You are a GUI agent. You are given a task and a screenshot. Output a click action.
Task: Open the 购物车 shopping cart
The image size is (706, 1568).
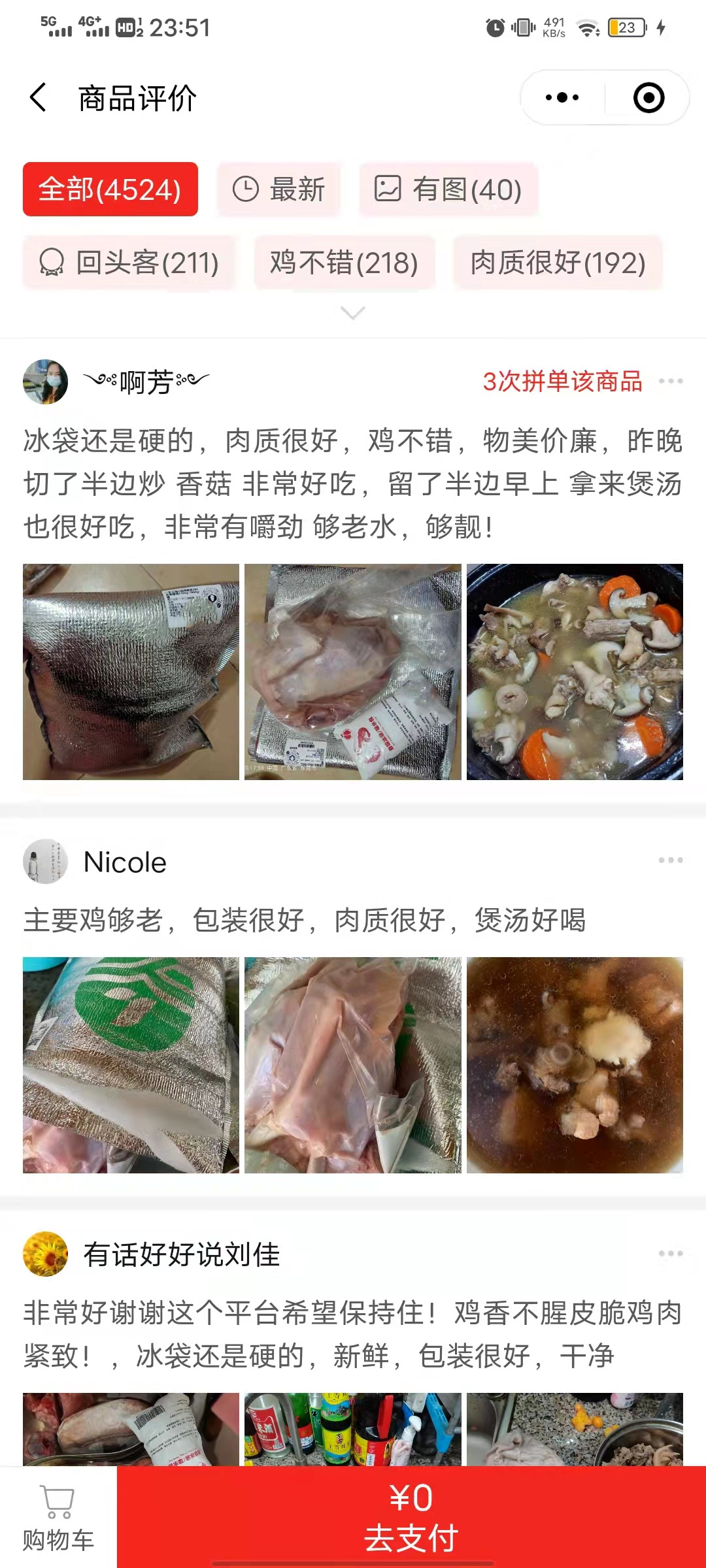coord(58,1517)
